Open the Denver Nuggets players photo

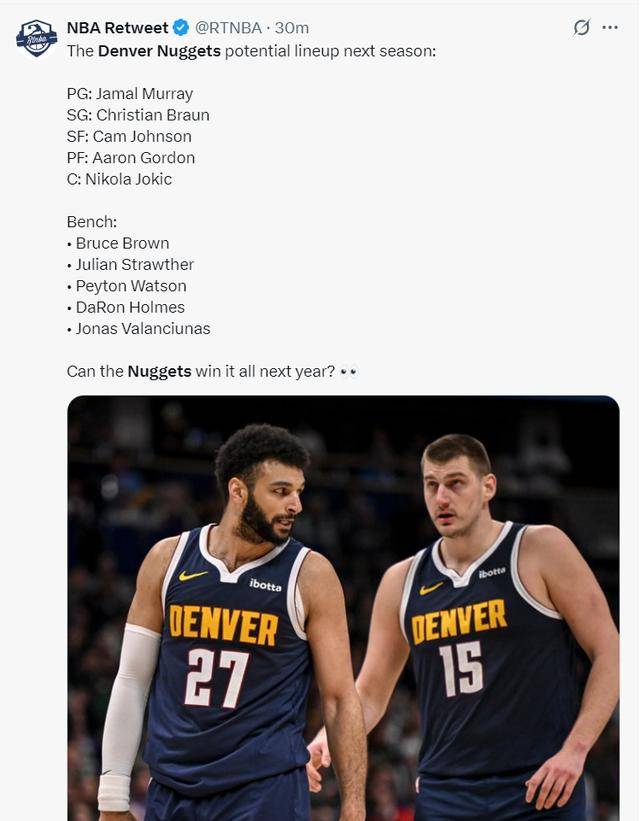pos(343,608)
